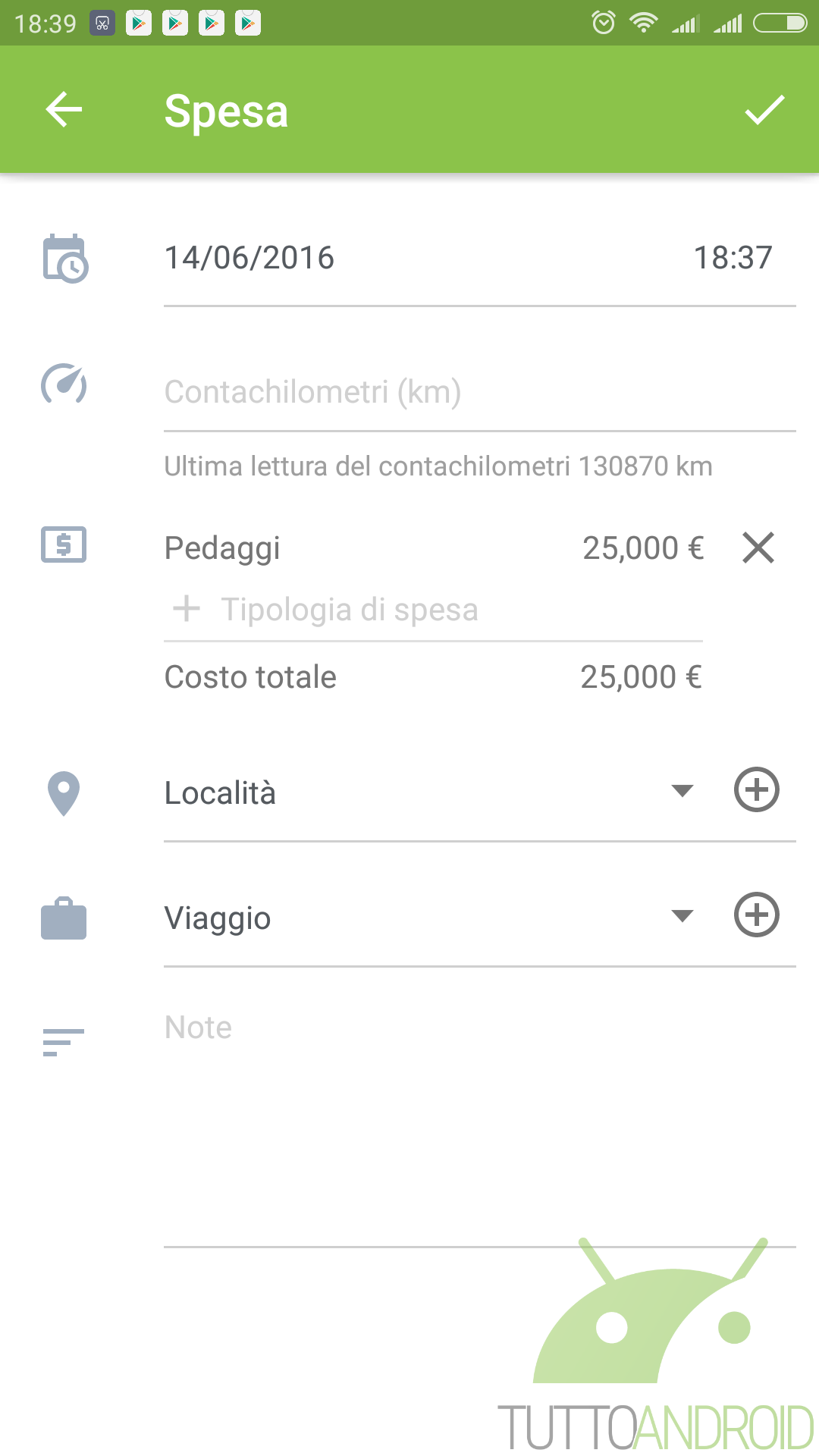Go back with the arrow icon
Viewport: 819px width, 1456px height.
coord(64,110)
